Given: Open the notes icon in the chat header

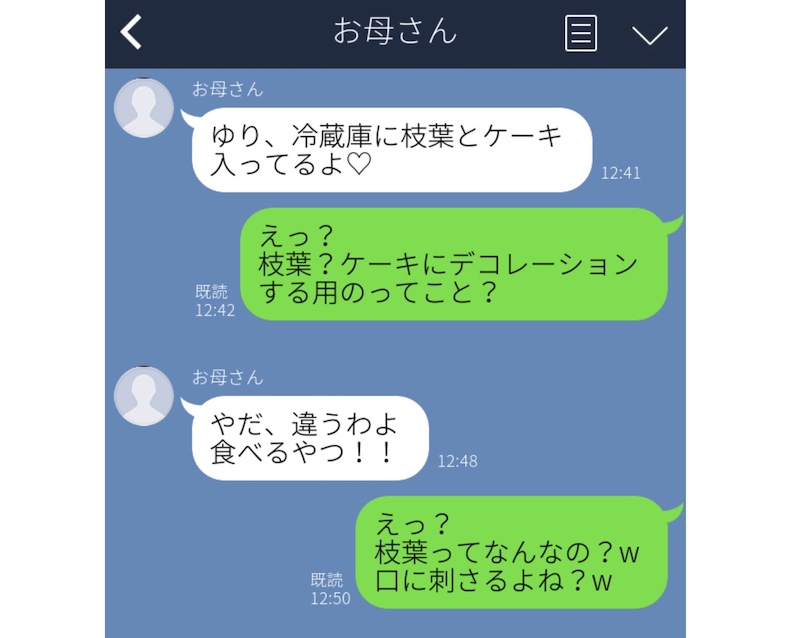Looking at the screenshot, I should [580, 33].
